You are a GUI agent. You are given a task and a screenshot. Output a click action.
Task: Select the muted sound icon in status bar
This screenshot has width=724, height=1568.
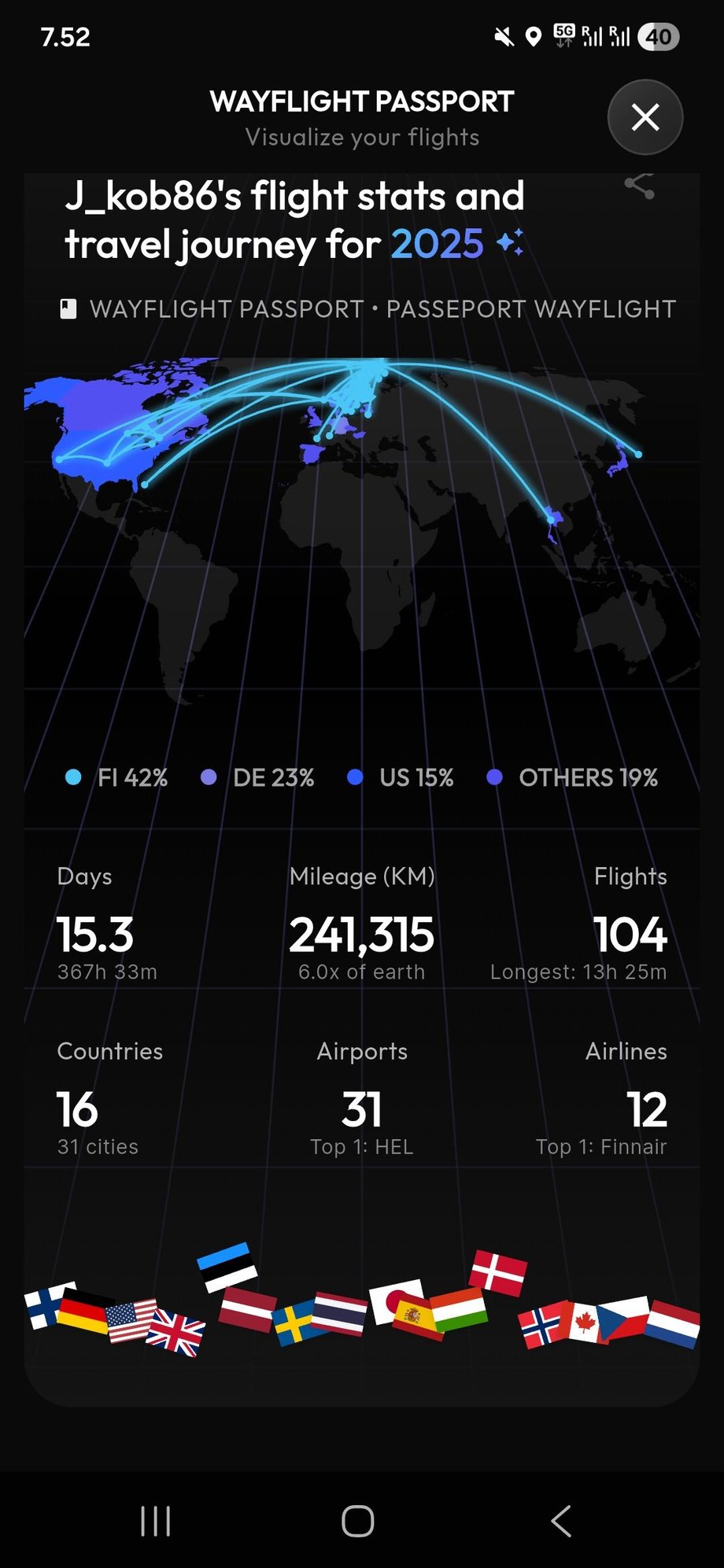point(504,36)
